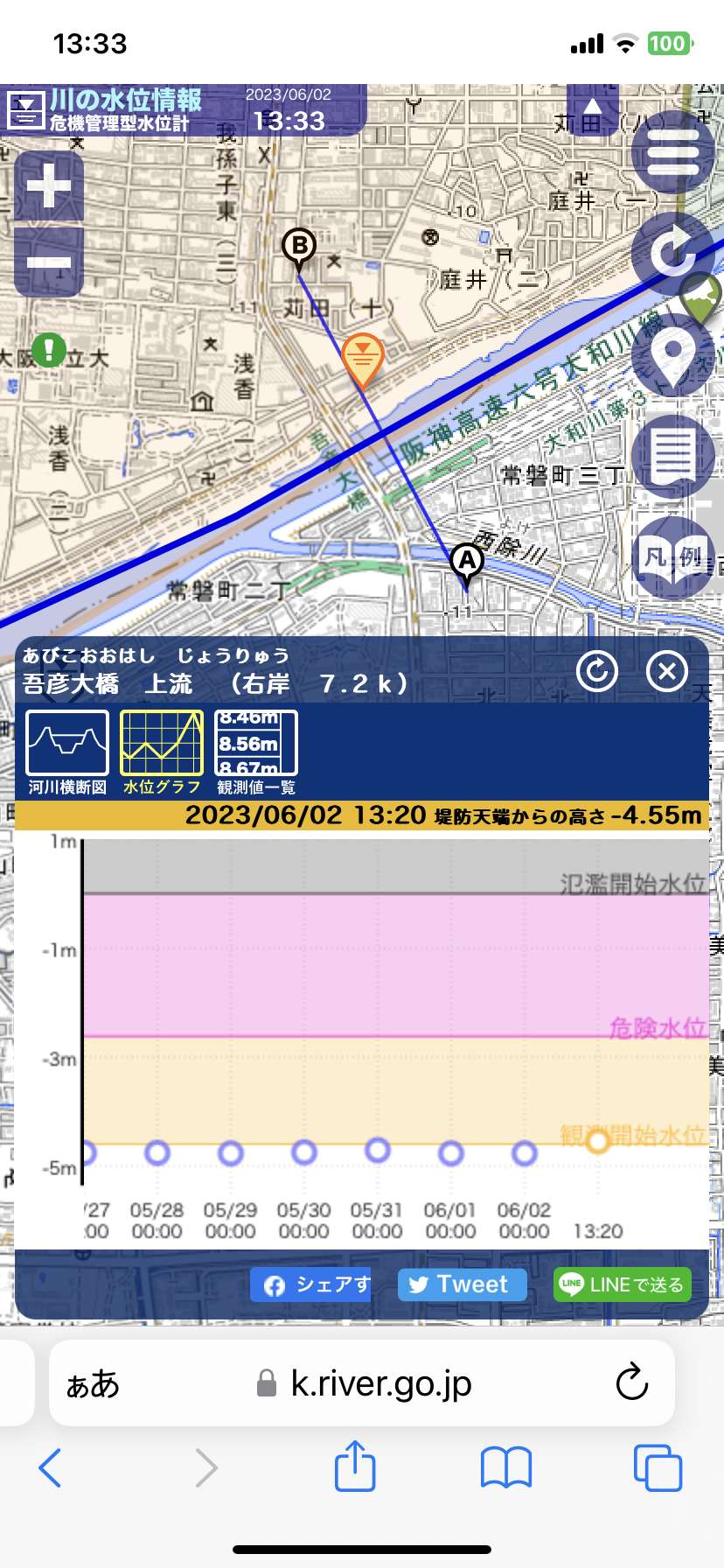
Task: Refresh the 吾彦大橋 station panel
Action: coord(597,671)
